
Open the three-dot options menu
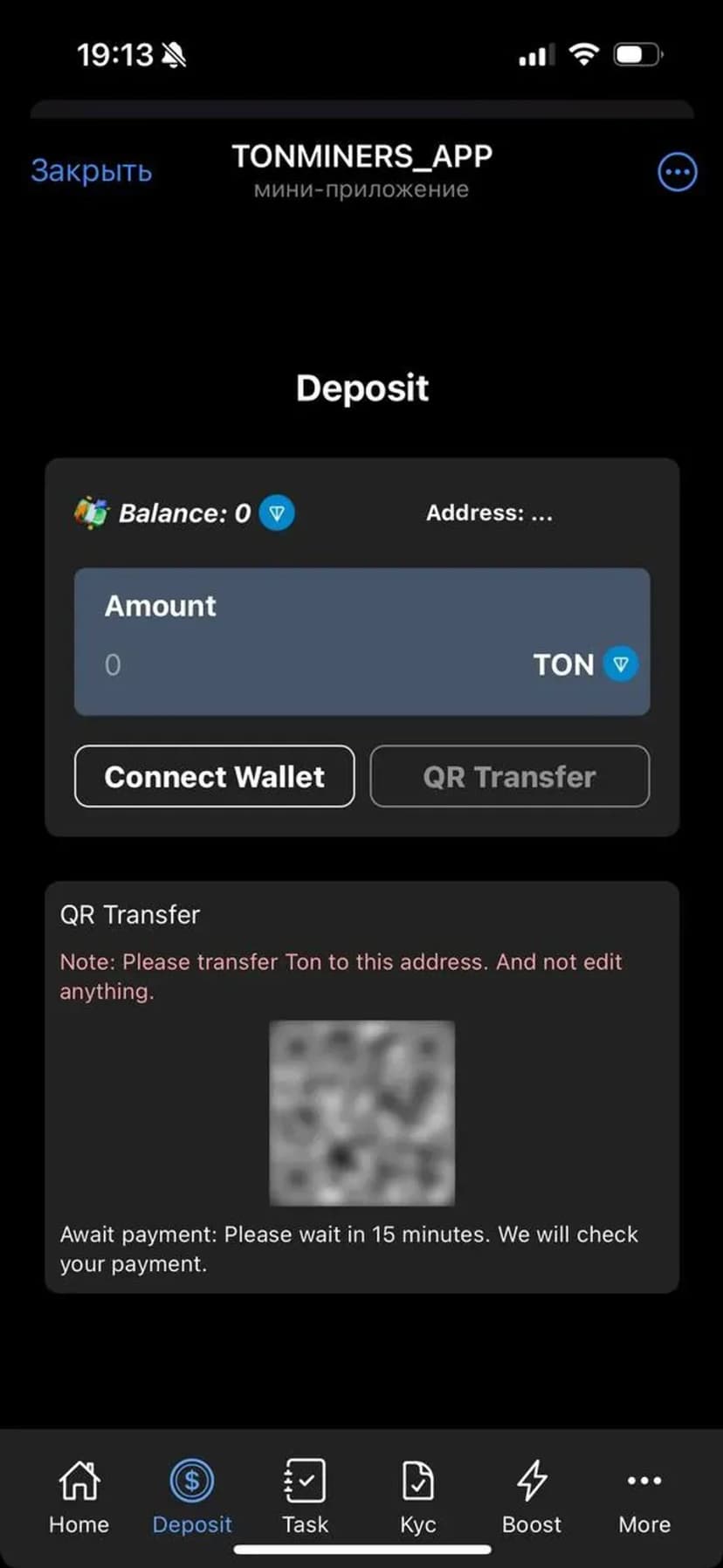pos(677,172)
